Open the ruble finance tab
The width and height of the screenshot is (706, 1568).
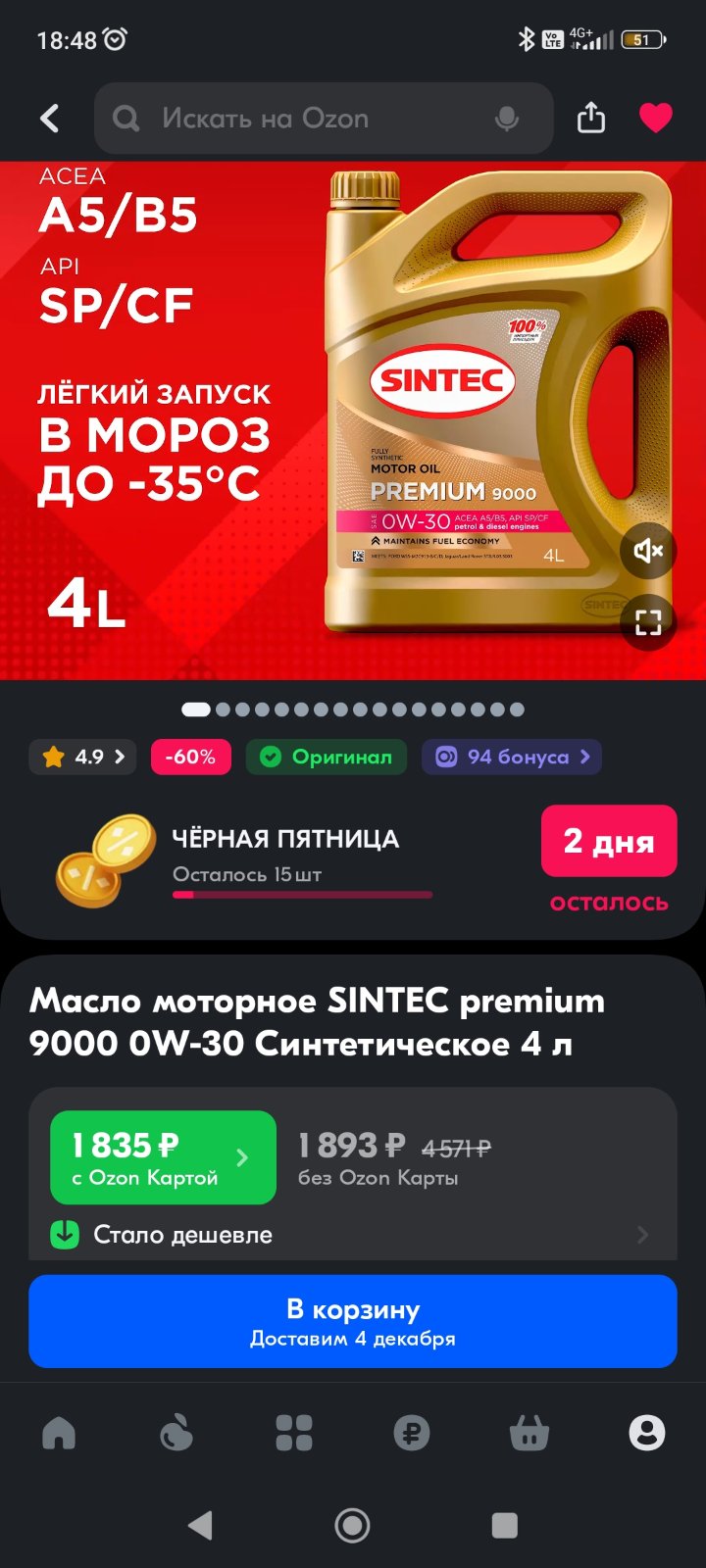412,1433
